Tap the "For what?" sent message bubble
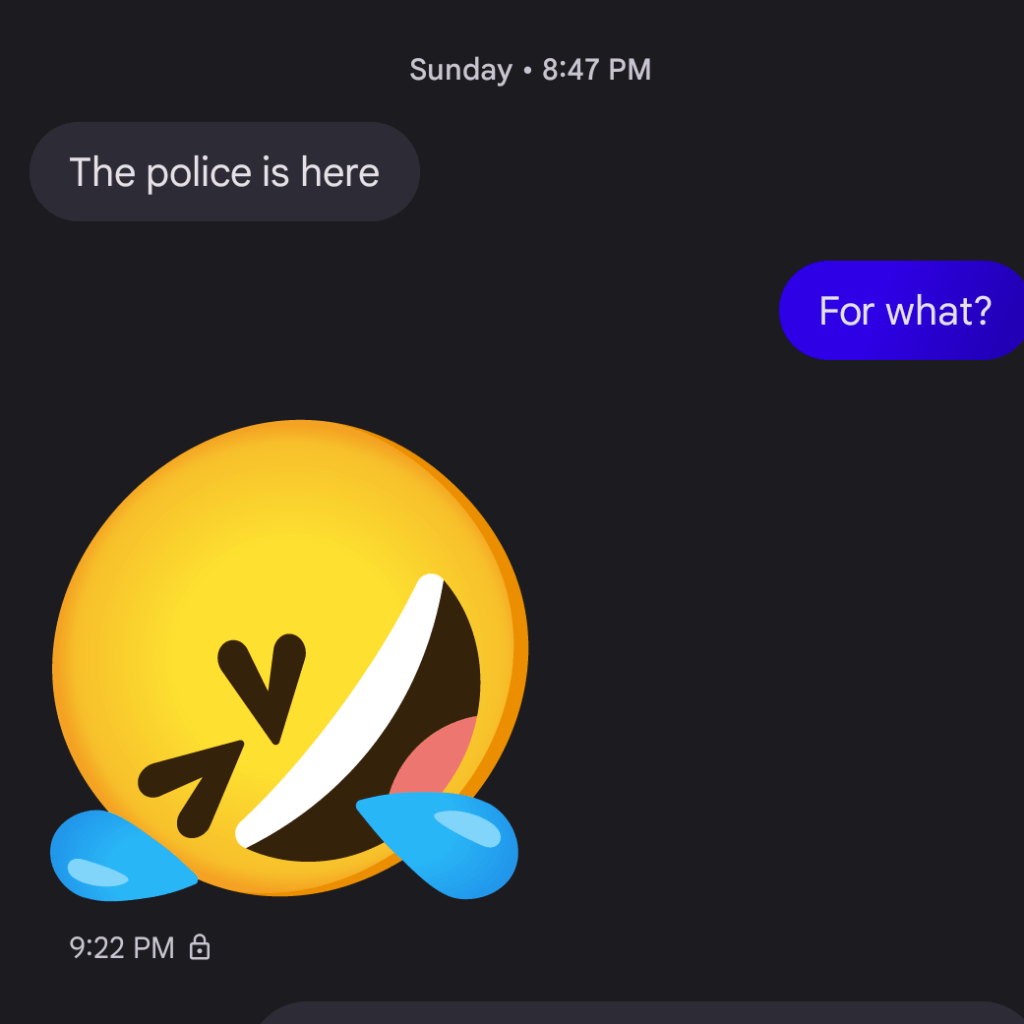This screenshot has height=1024, width=1024. coord(903,310)
